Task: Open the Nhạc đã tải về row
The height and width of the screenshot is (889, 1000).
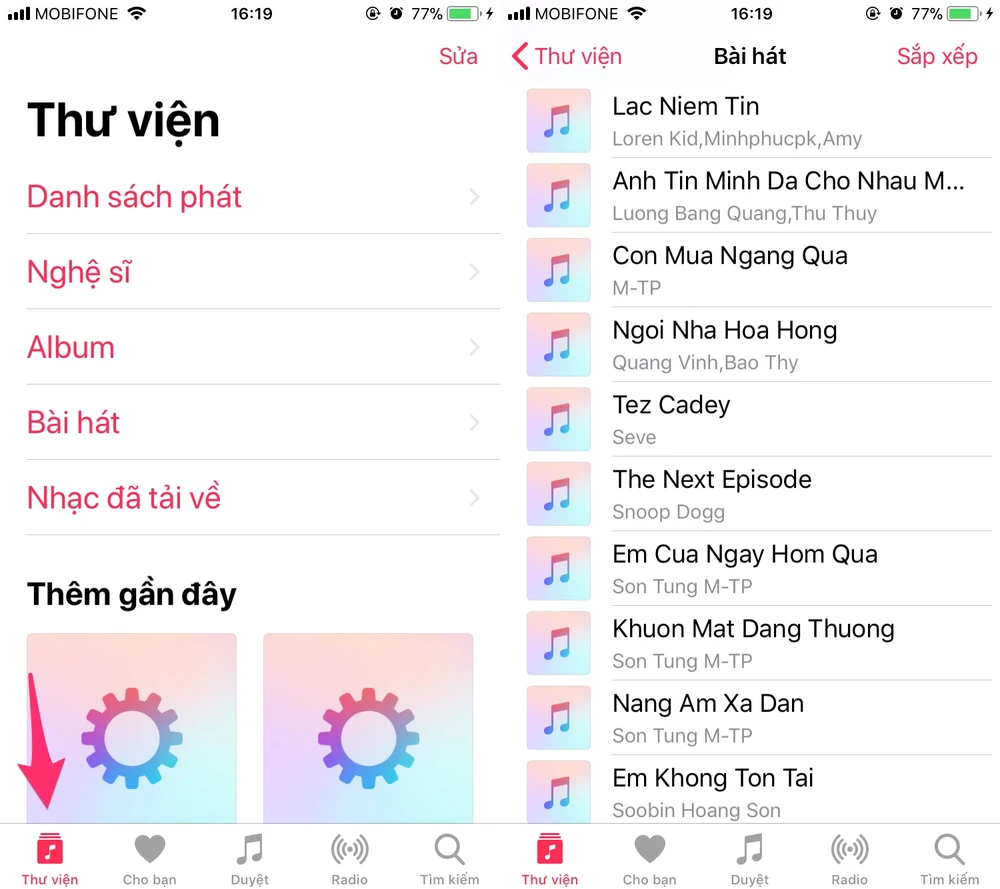Action: [x=124, y=497]
